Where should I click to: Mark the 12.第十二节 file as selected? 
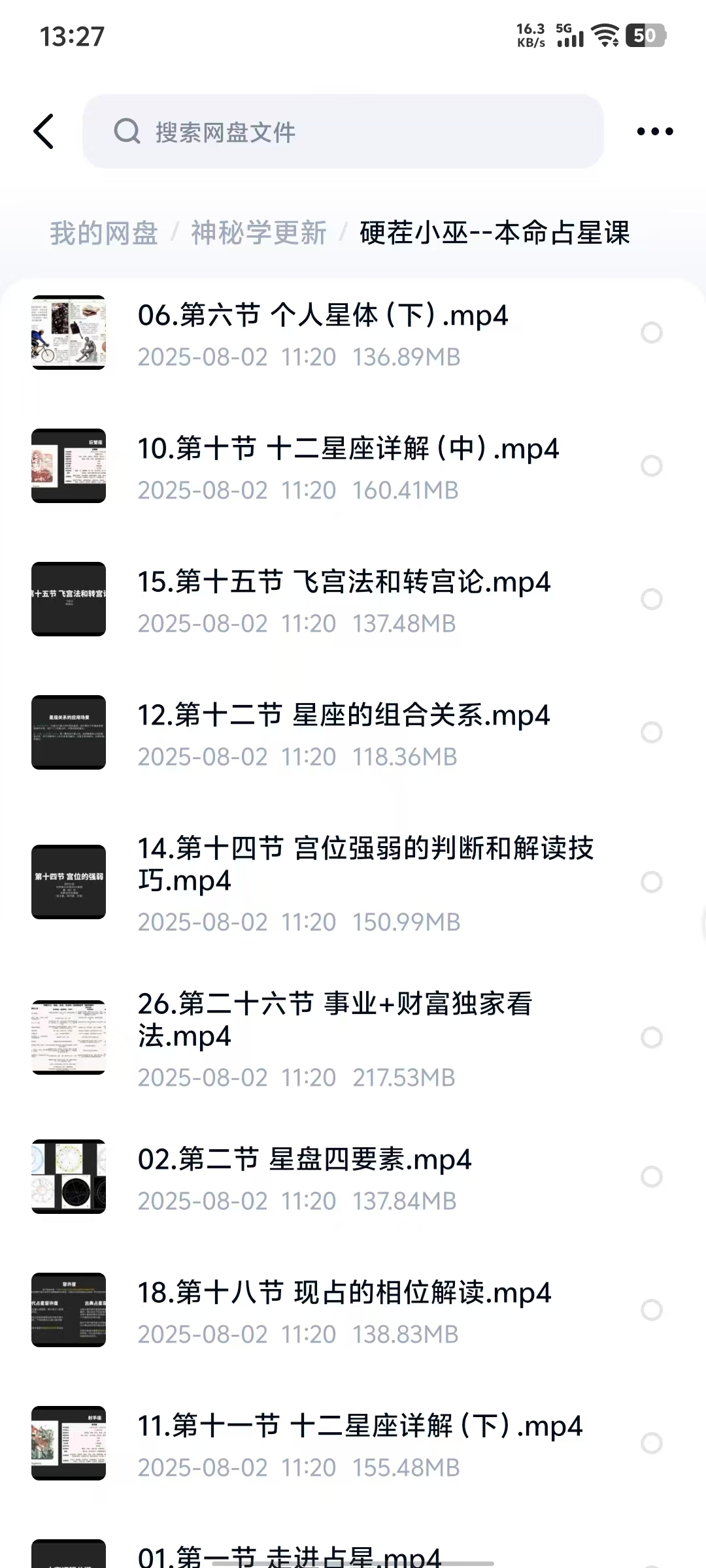[x=651, y=732]
